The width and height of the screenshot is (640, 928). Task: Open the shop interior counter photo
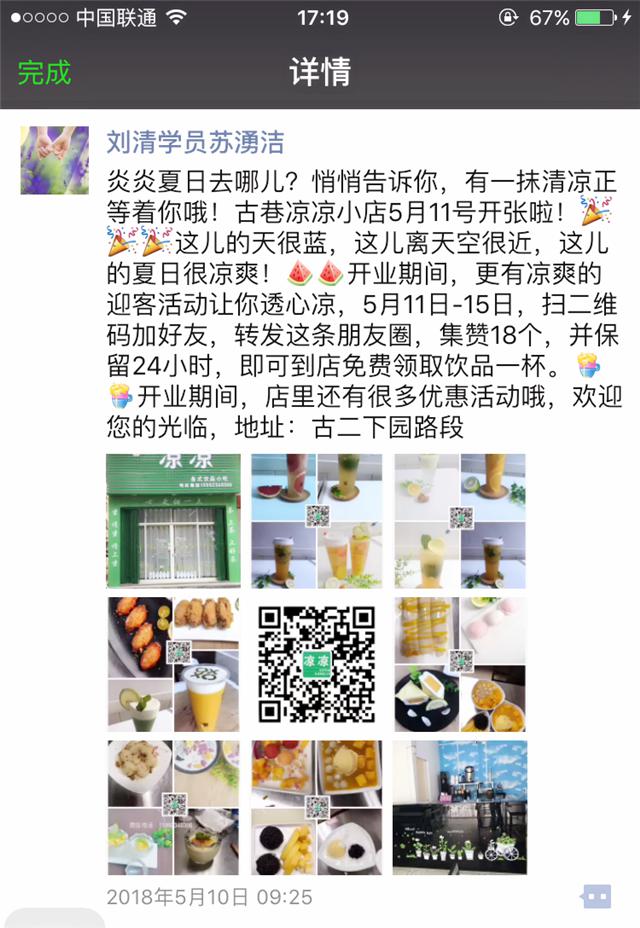(460, 807)
